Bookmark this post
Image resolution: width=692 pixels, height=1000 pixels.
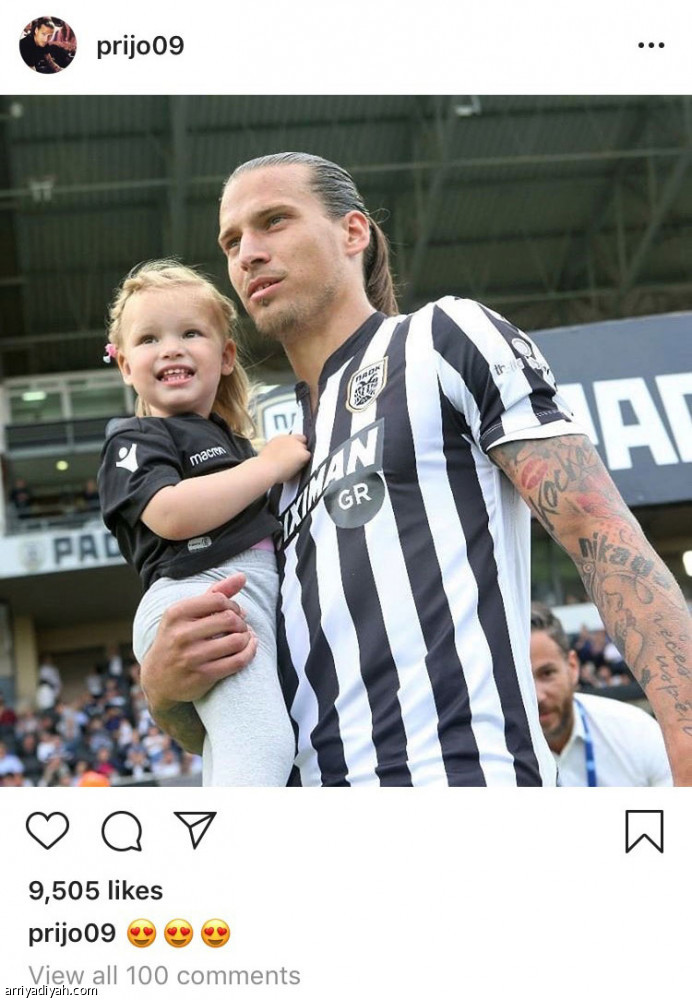coord(644,831)
